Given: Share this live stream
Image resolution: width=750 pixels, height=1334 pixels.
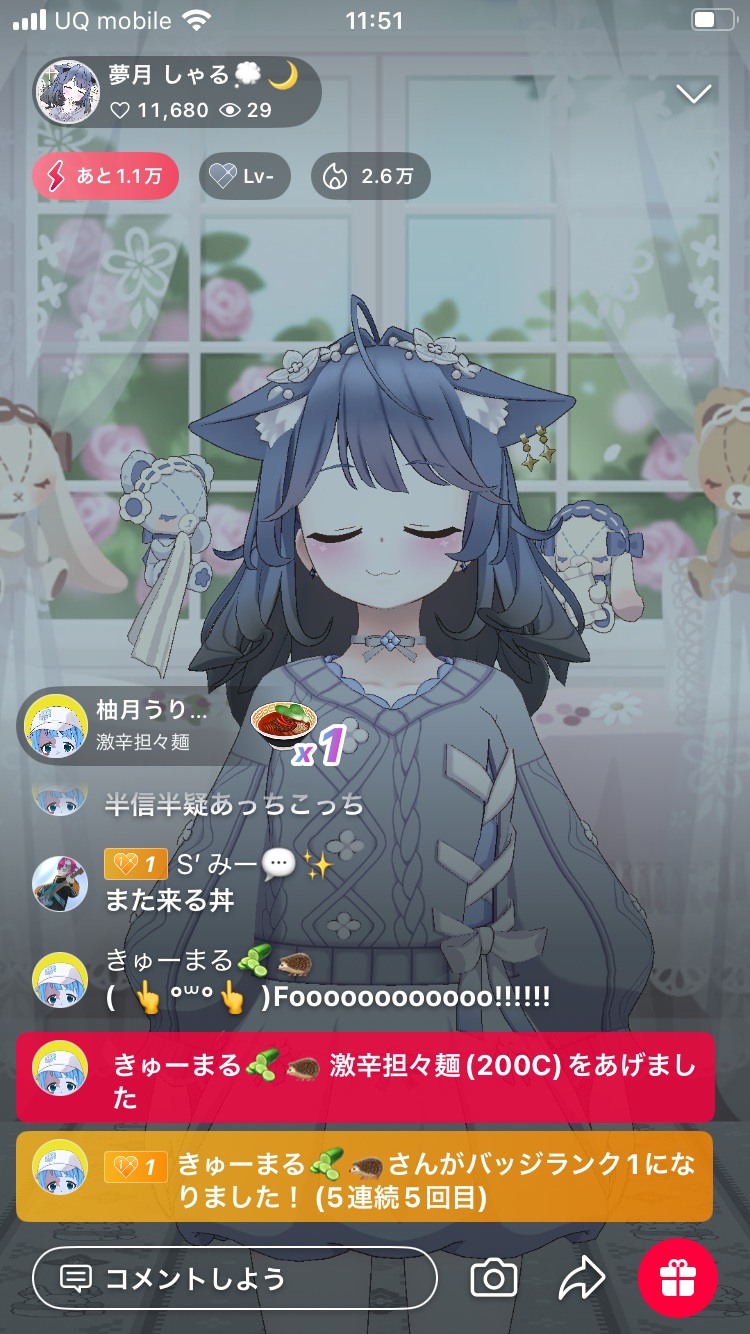Looking at the screenshot, I should coord(581,1278).
